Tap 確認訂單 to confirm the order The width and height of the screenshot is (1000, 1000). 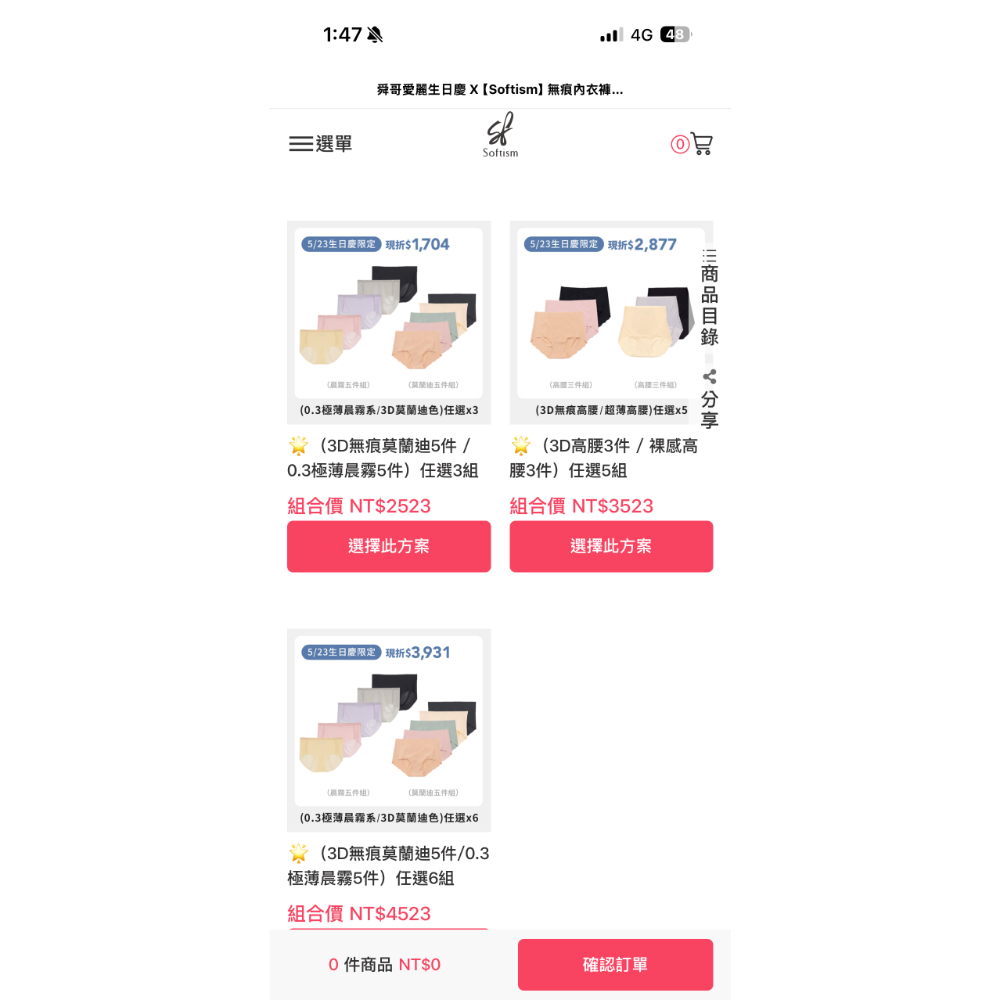pos(615,964)
